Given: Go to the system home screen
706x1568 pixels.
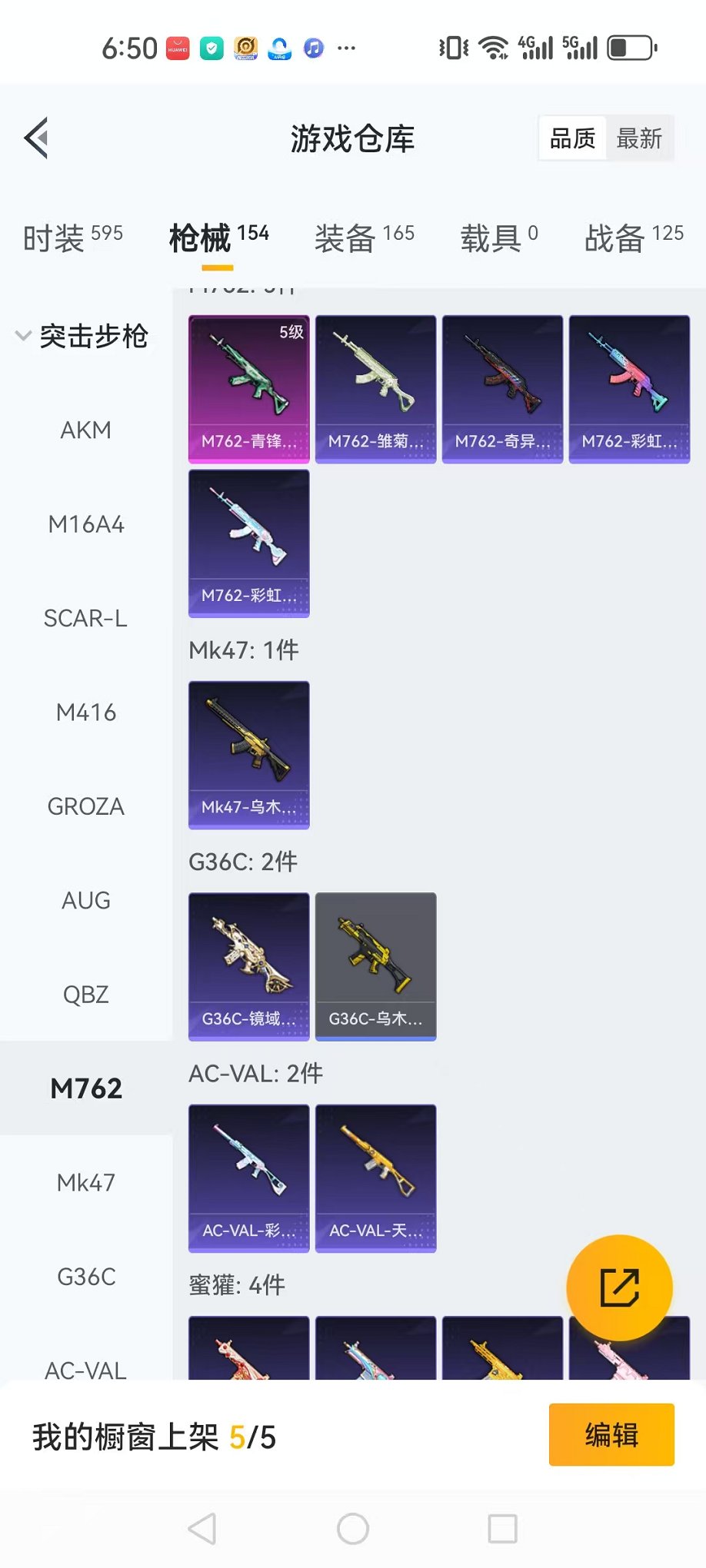Looking at the screenshot, I should [x=353, y=1529].
